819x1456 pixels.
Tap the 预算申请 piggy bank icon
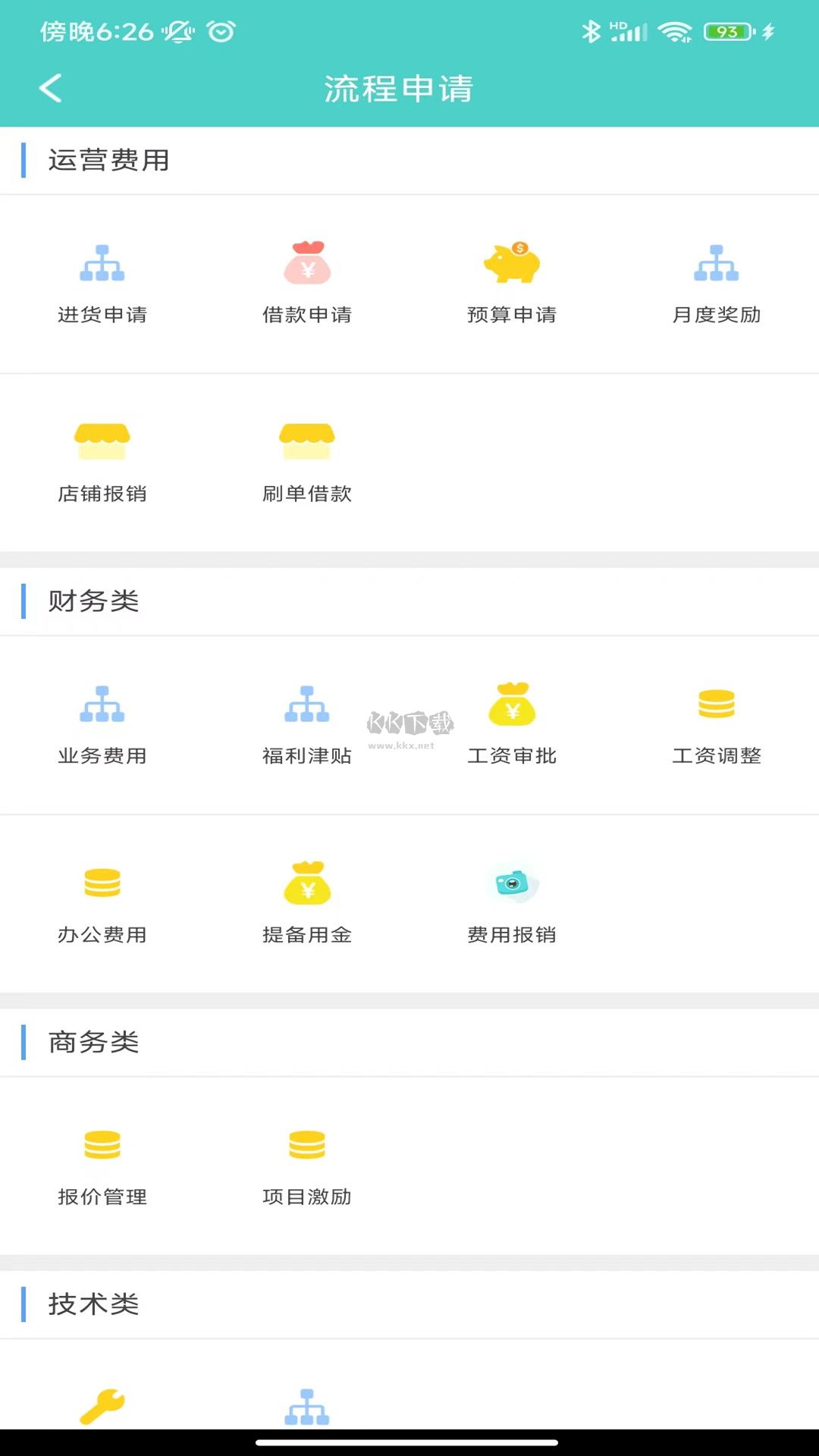tap(511, 264)
